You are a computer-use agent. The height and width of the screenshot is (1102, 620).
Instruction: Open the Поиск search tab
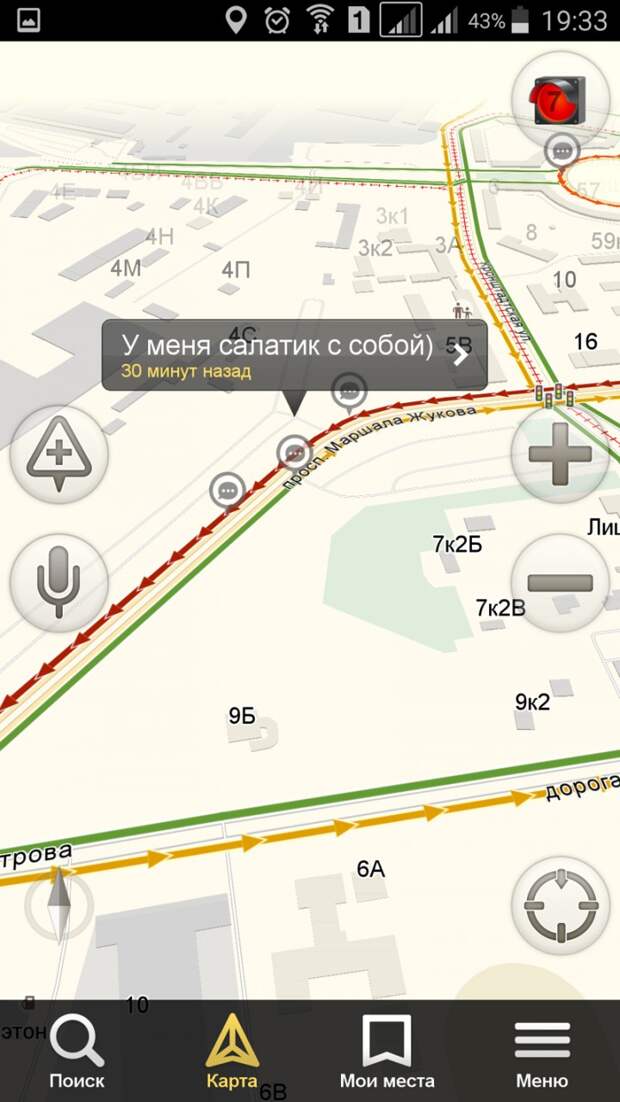[x=77, y=1052]
